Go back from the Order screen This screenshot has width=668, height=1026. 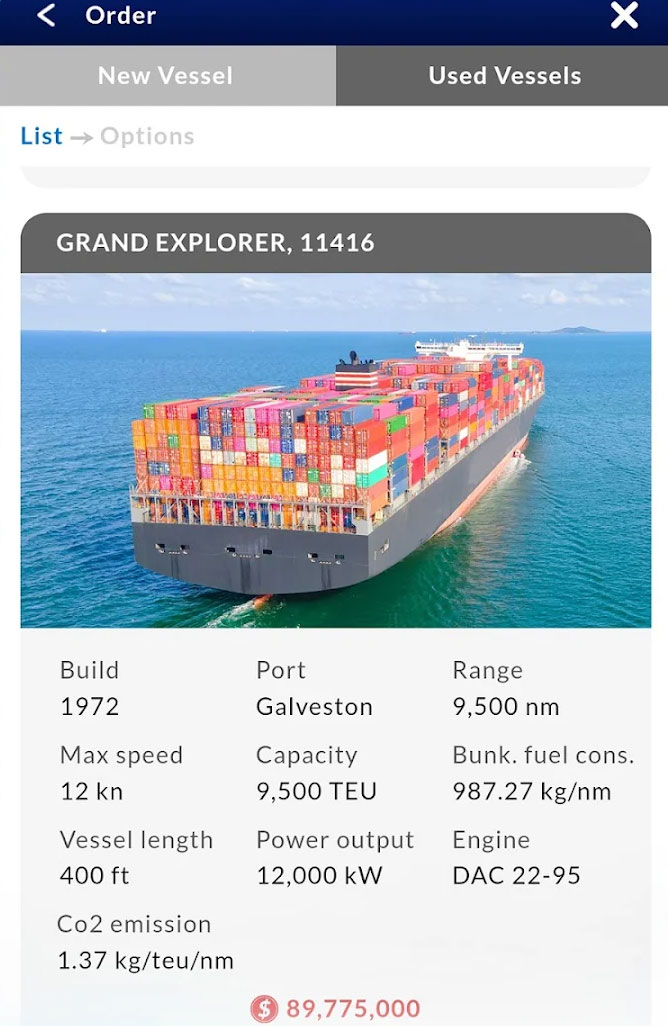coord(46,16)
